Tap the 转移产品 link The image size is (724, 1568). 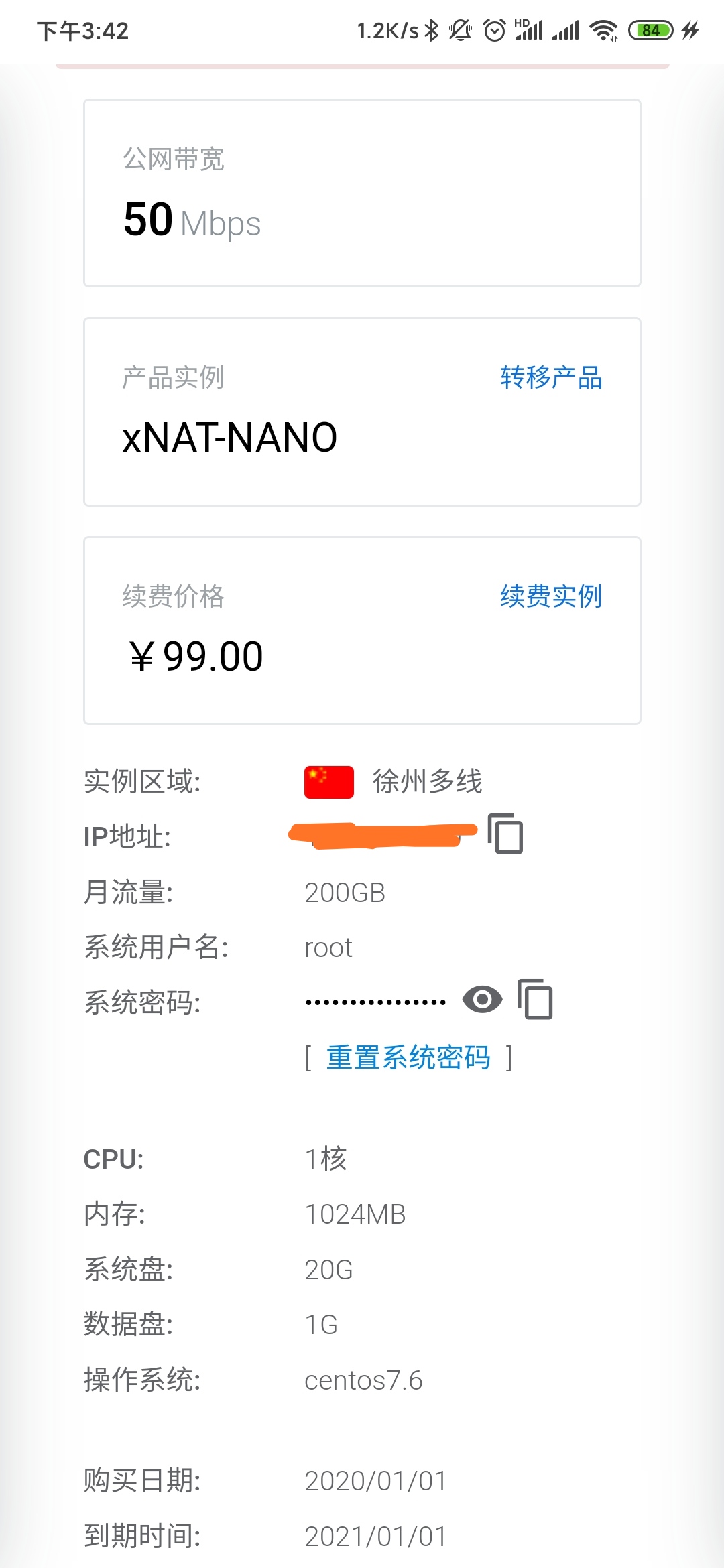551,377
